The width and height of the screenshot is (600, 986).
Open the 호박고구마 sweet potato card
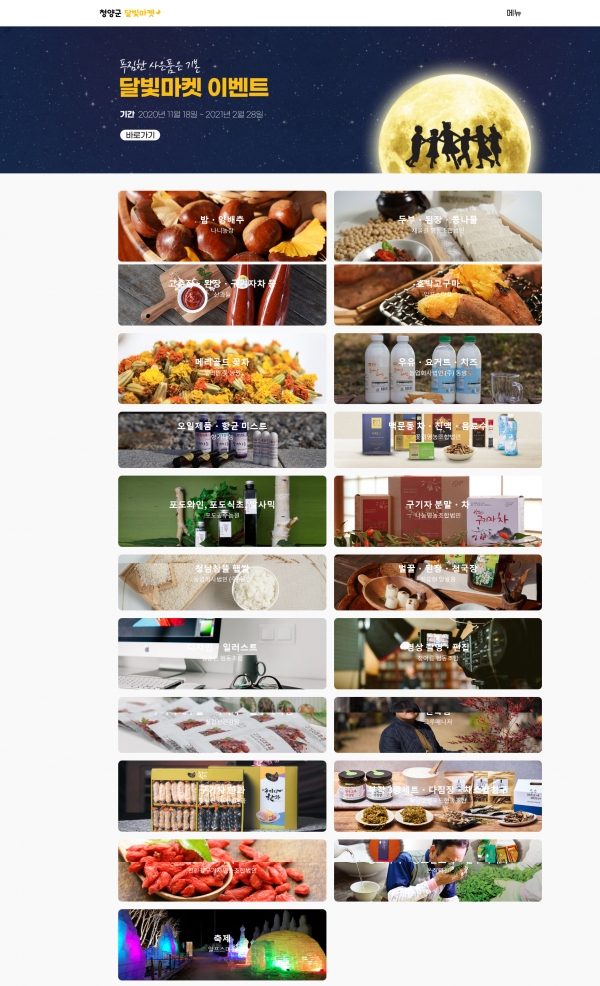[x=438, y=294]
